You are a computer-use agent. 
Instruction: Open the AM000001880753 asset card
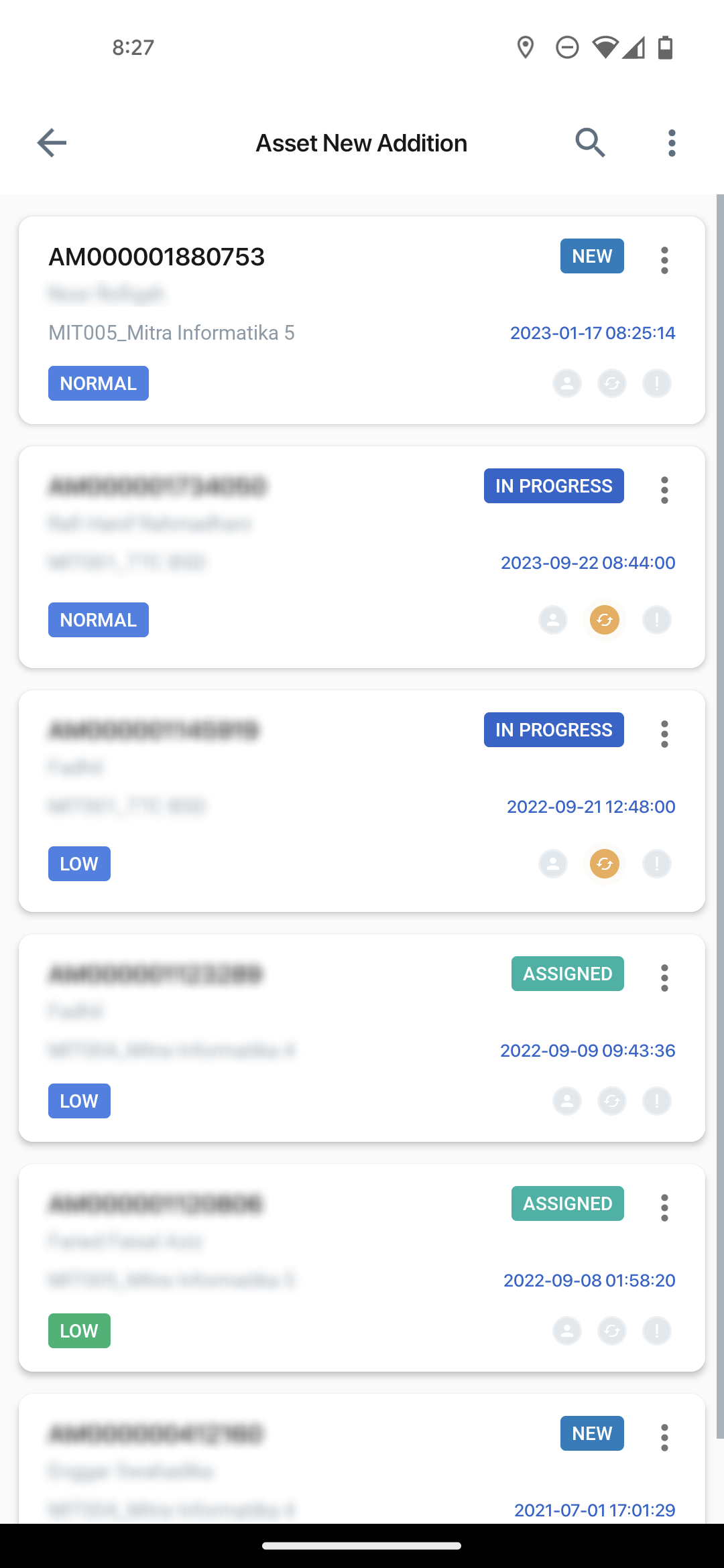click(362, 320)
